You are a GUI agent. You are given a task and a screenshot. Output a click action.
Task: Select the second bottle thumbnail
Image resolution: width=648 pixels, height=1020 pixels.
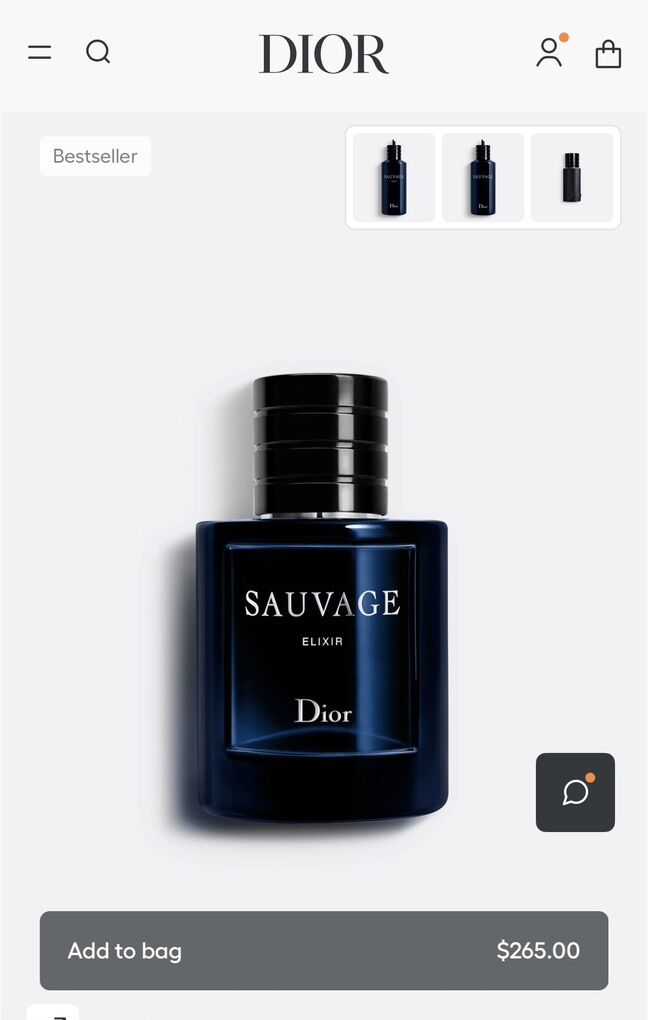coord(483,177)
